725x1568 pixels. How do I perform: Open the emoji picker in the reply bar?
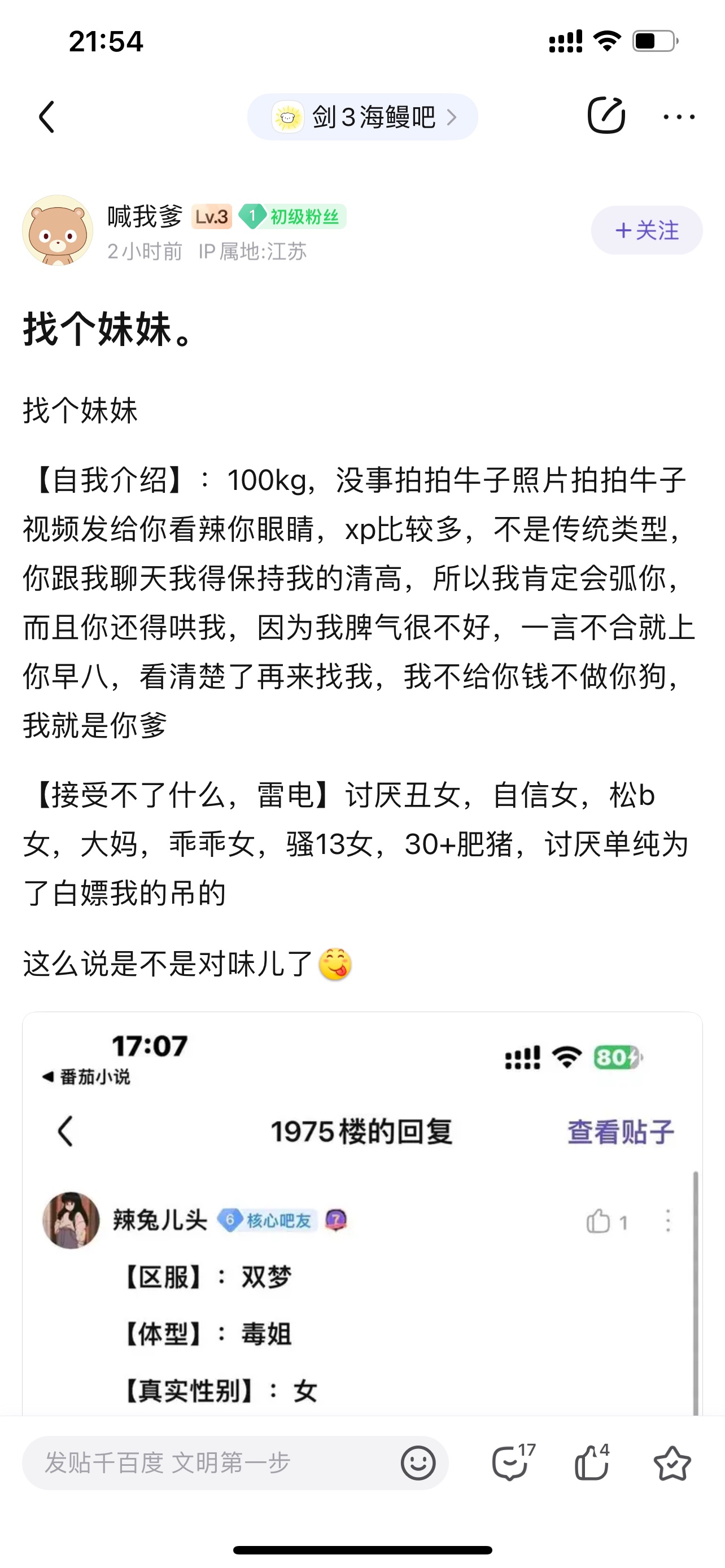click(418, 1462)
